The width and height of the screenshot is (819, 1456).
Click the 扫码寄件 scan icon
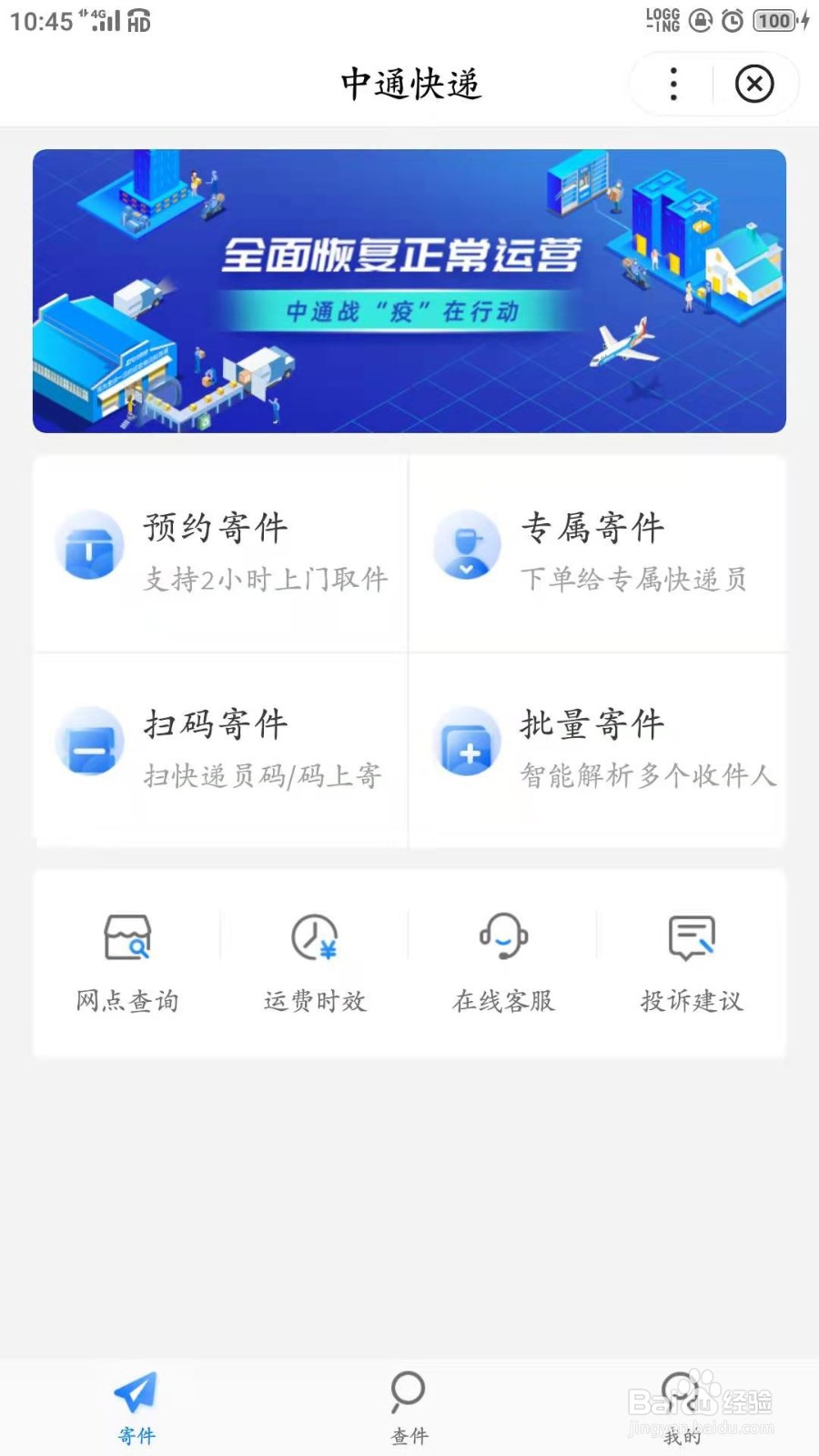(x=88, y=743)
